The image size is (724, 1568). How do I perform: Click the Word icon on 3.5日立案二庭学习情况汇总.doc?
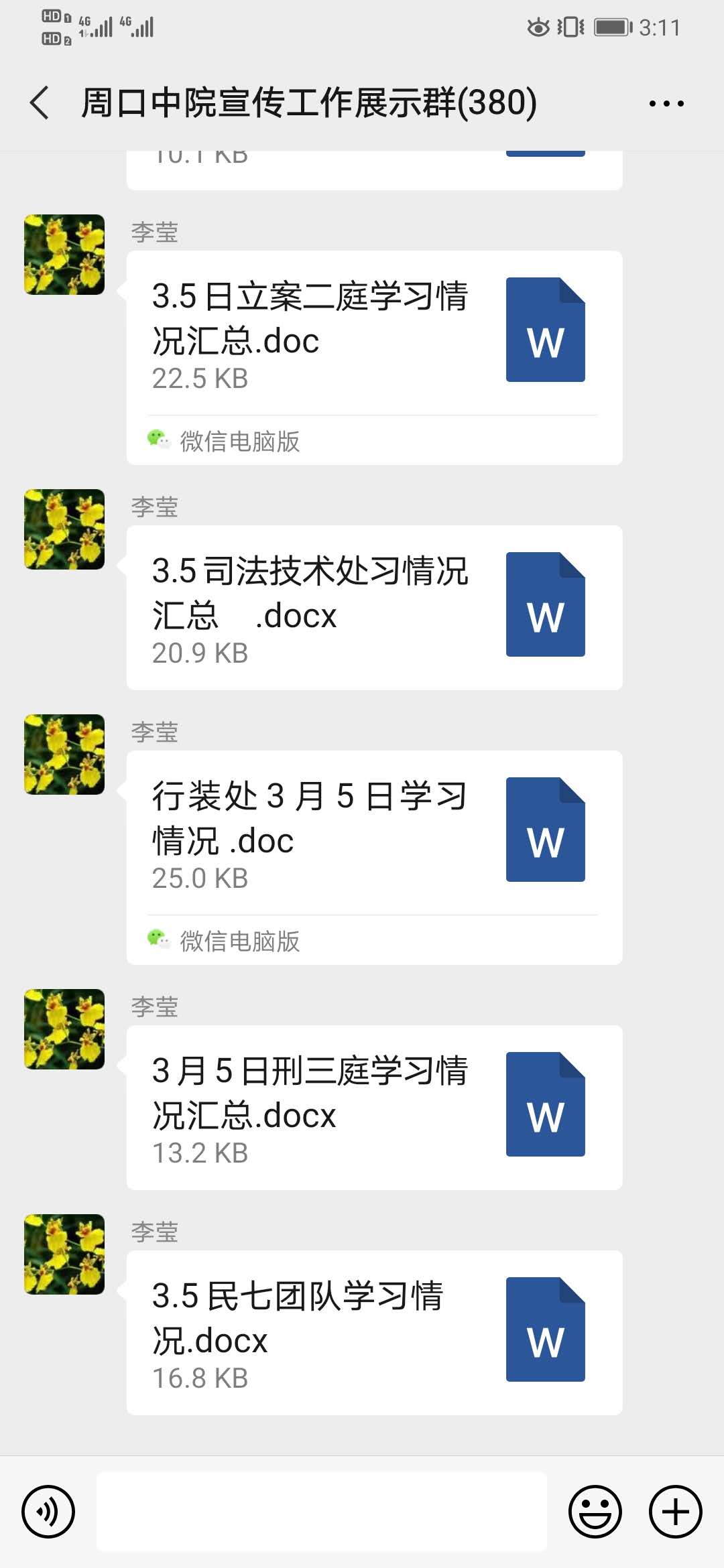[545, 331]
